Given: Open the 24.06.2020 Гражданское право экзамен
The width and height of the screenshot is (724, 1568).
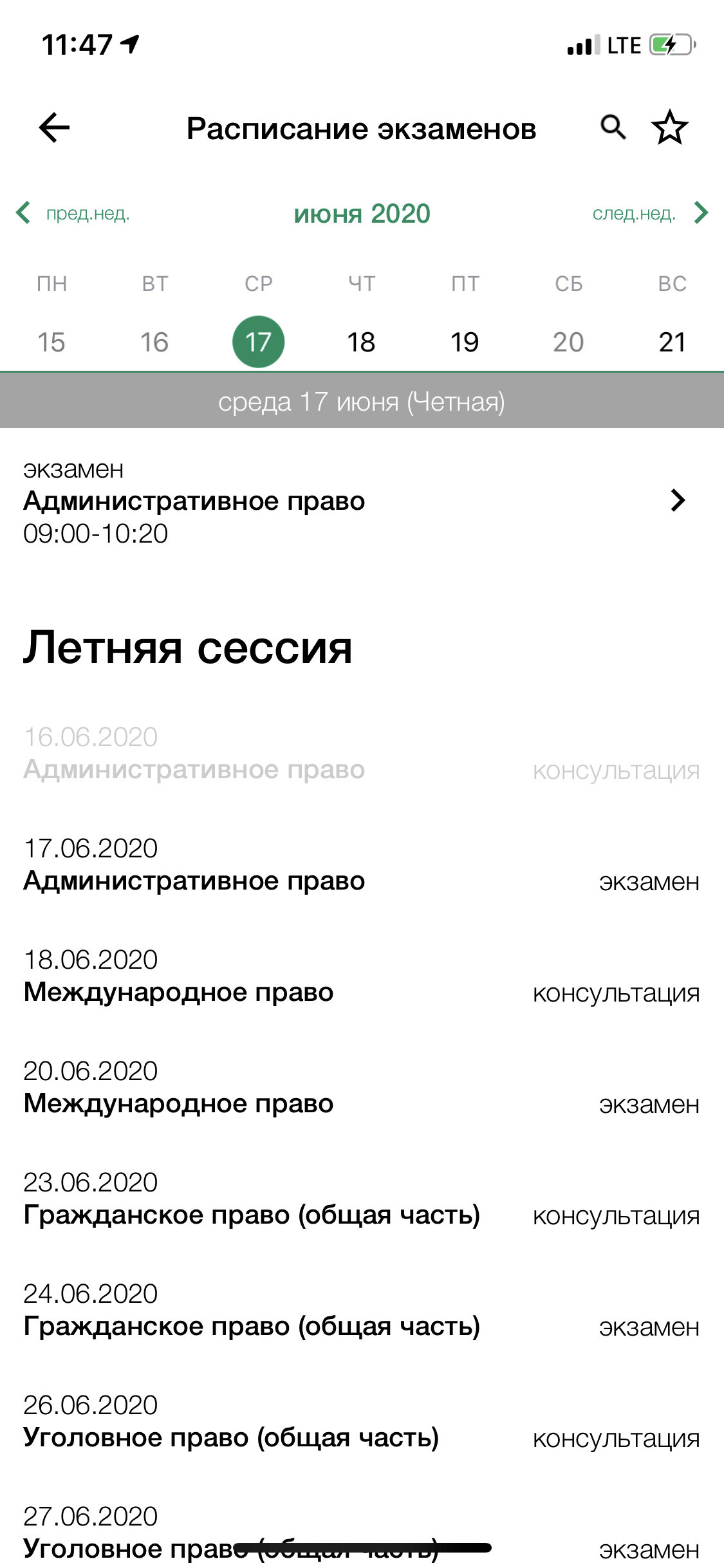Looking at the screenshot, I should 360,1311.
